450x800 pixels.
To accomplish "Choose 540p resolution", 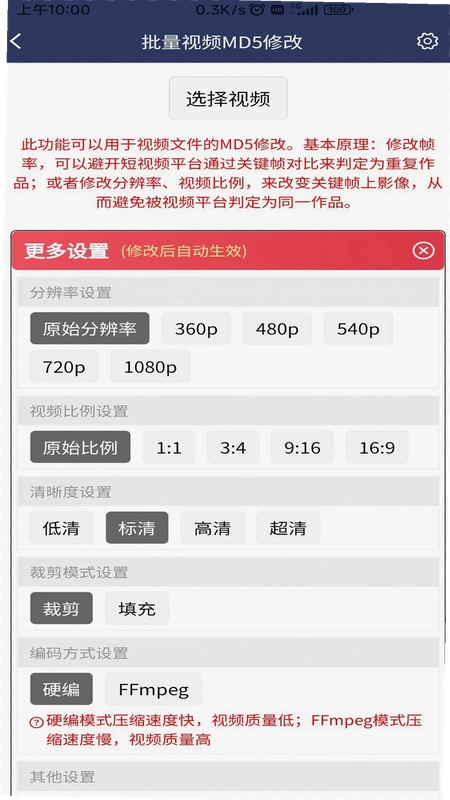I will [x=358, y=329].
